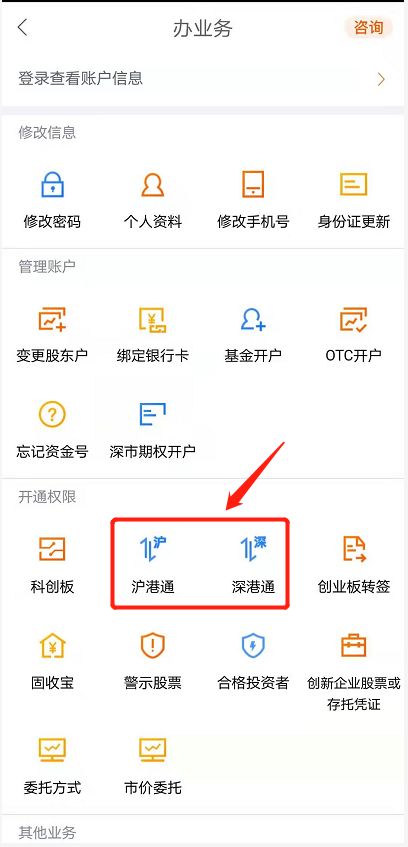This screenshot has height=847, width=408.
Task: Open 身份证更新
Action: pyautogui.click(x=353, y=199)
